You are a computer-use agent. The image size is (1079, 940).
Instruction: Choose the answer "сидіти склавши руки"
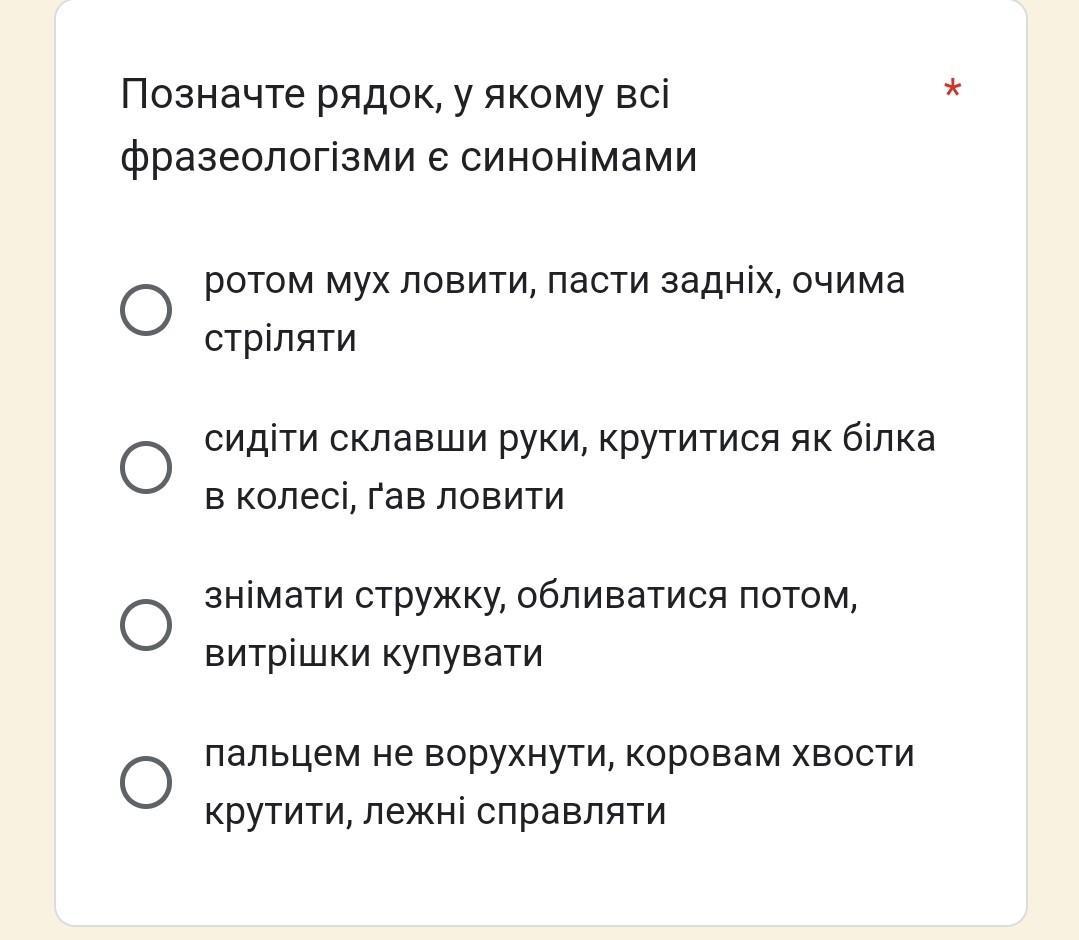click(x=146, y=467)
